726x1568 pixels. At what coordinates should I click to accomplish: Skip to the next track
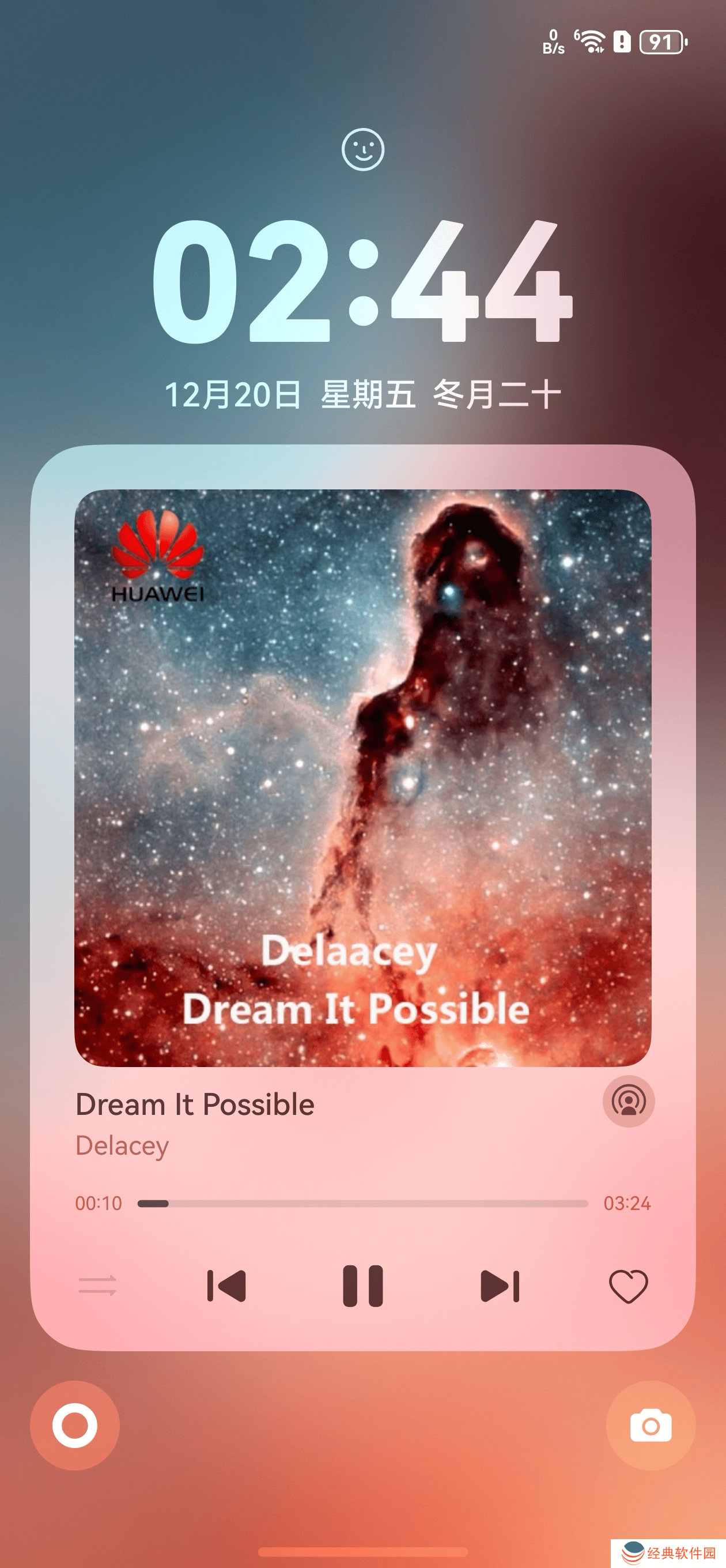[500, 1286]
